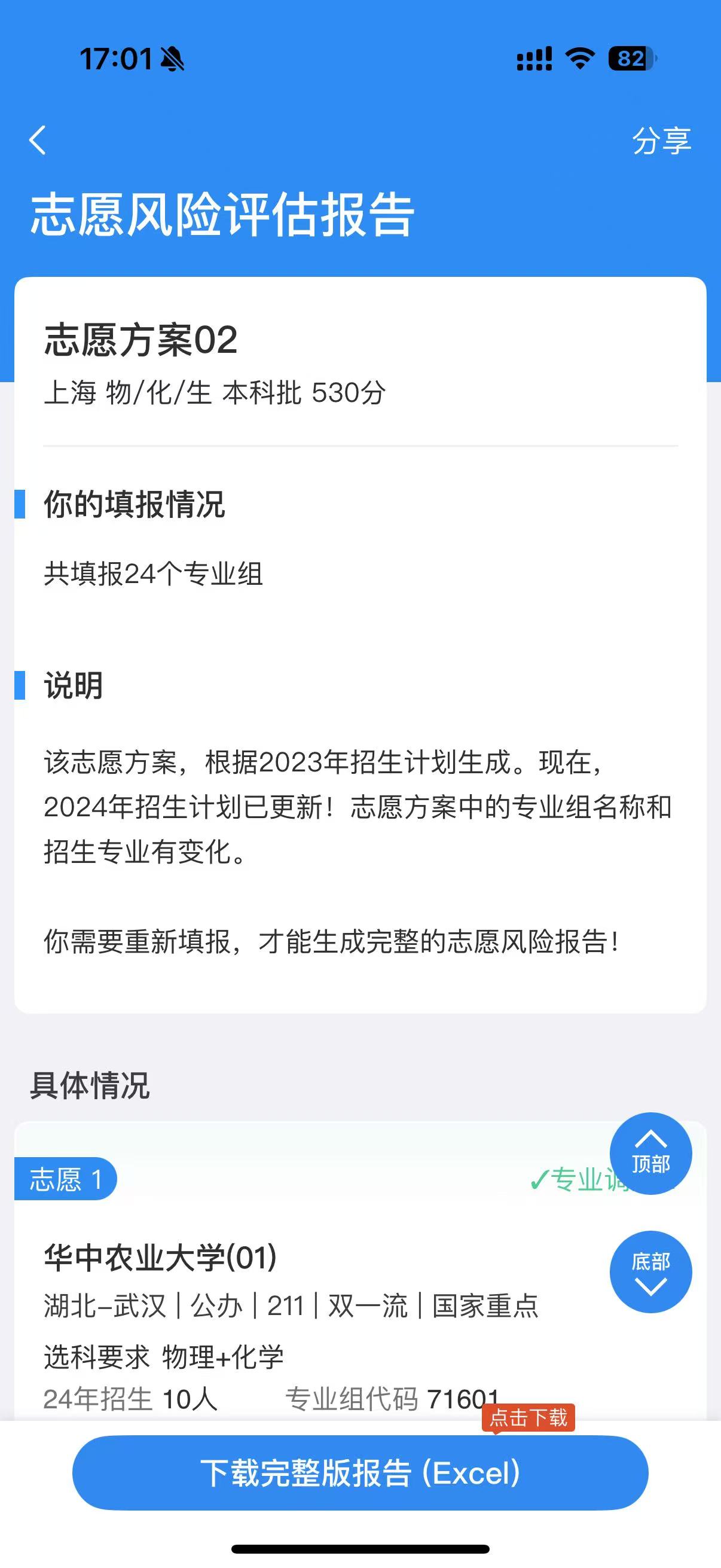The width and height of the screenshot is (721, 1568).
Task: Jump to top with 顶部 button
Action: click(650, 1153)
